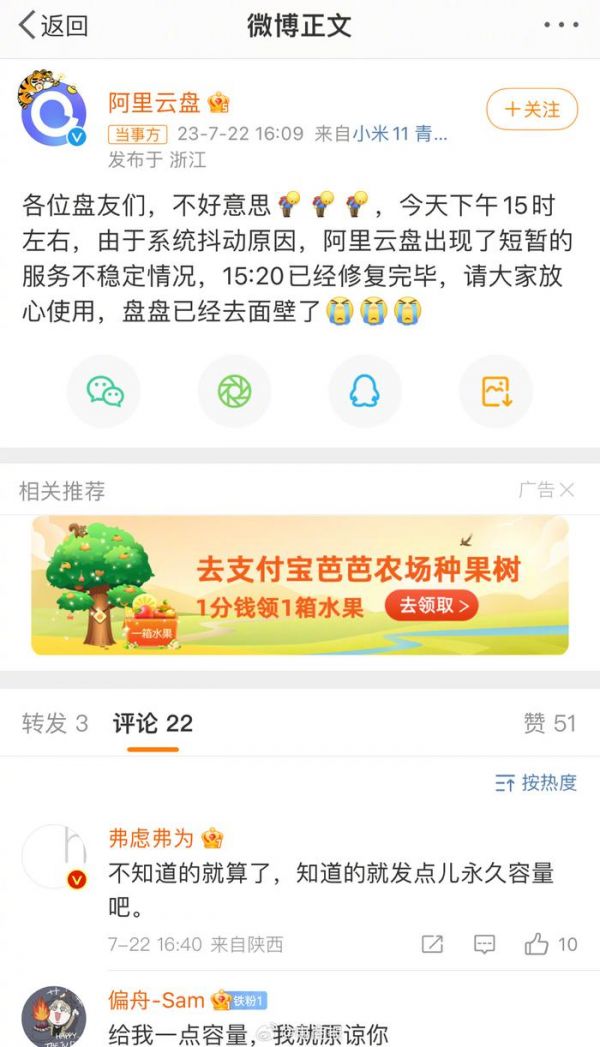Switch to the 转发 tab
Image resolution: width=600 pixels, height=1047 pixels.
(x=55, y=723)
